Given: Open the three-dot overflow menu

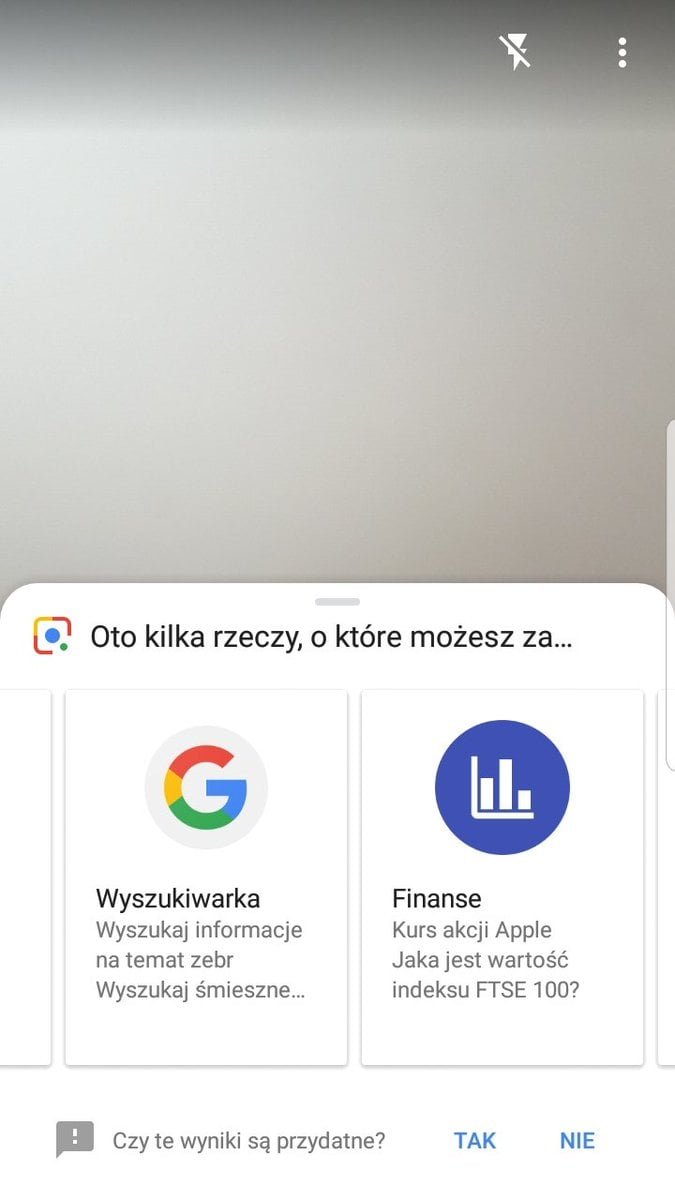Looking at the screenshot, I should click(x=622, y=52).
